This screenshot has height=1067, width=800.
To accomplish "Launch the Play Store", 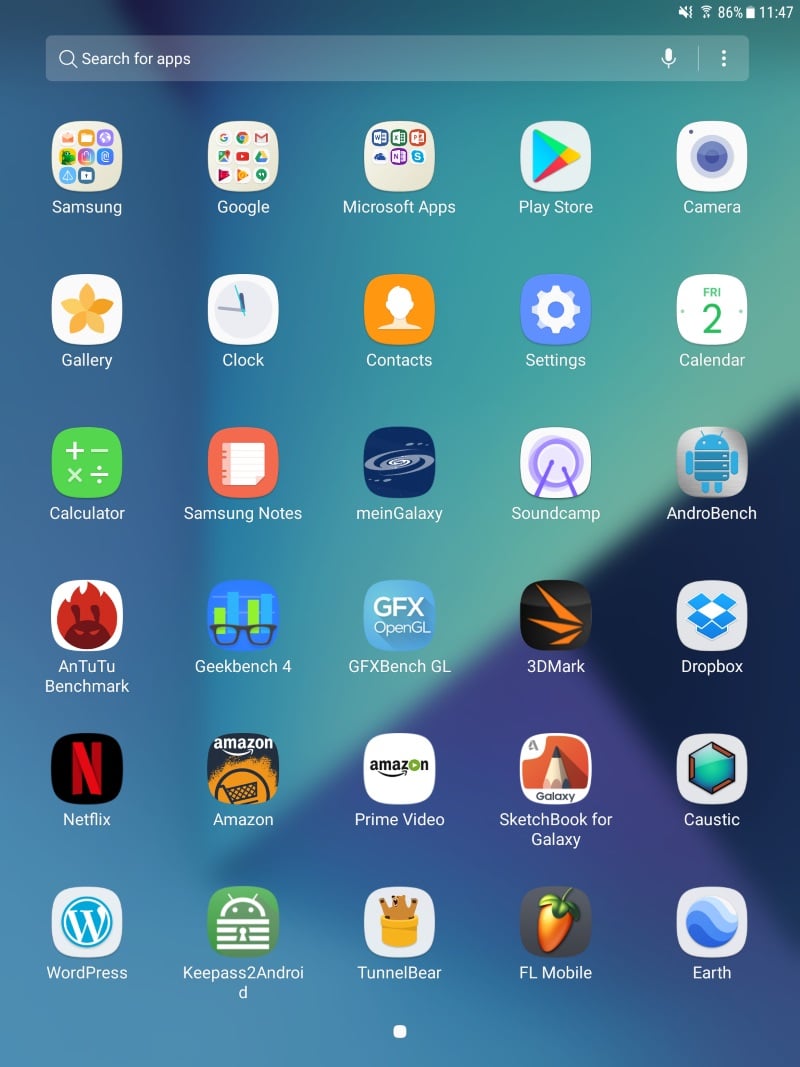I will 555,157.
